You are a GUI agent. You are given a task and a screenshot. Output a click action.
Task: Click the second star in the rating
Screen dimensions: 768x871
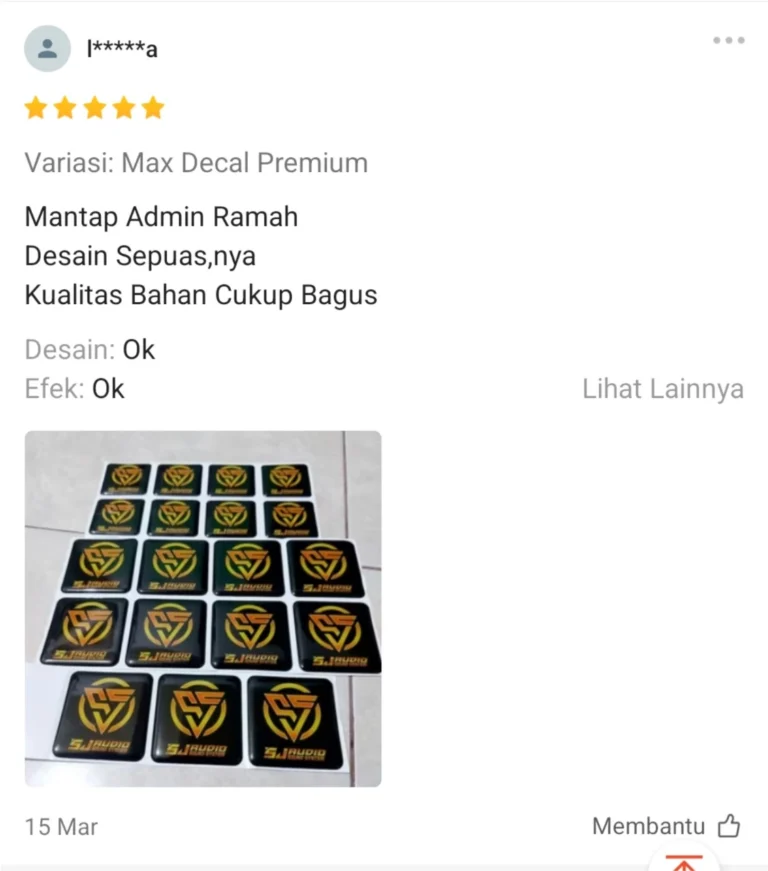pyautogui.click(x=65, y=107)
